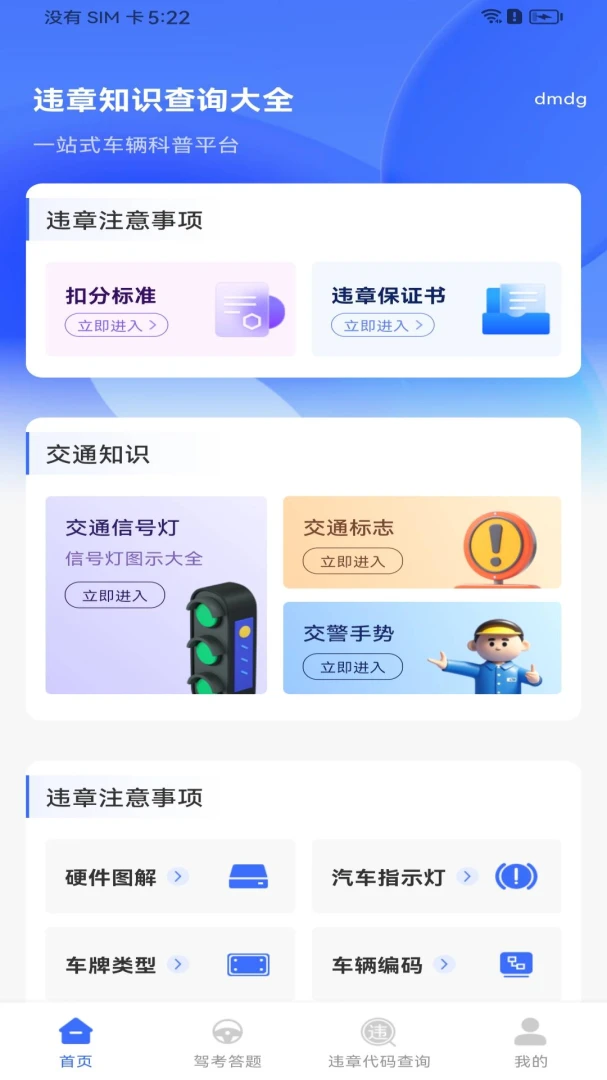Viewport: 607px width, 1080px height.
Task: Open 汽车指示灯 guide
Action: (x=436, y=876)
